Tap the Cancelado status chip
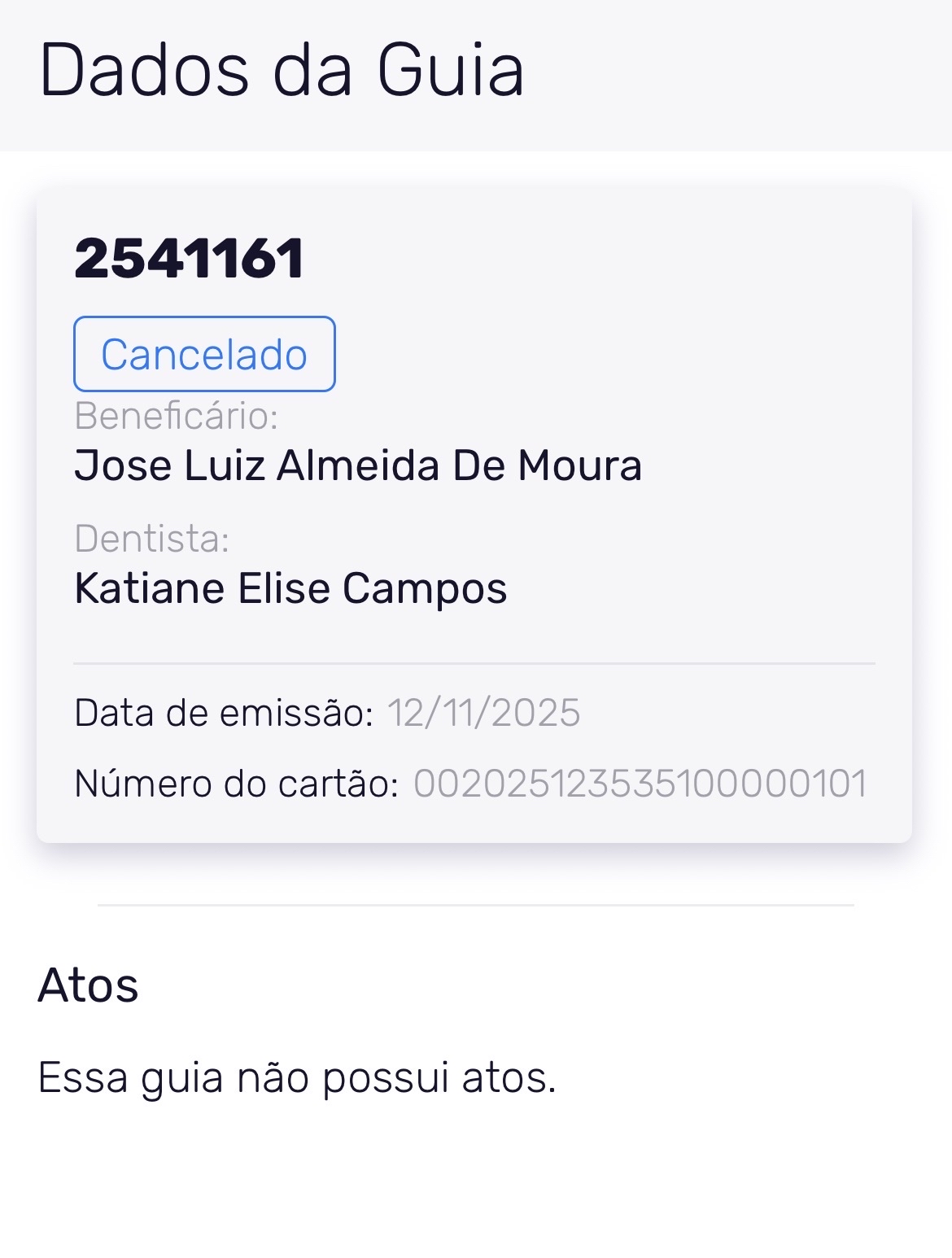This screenshot has width=952, height=1258. [x=204, y=355]
